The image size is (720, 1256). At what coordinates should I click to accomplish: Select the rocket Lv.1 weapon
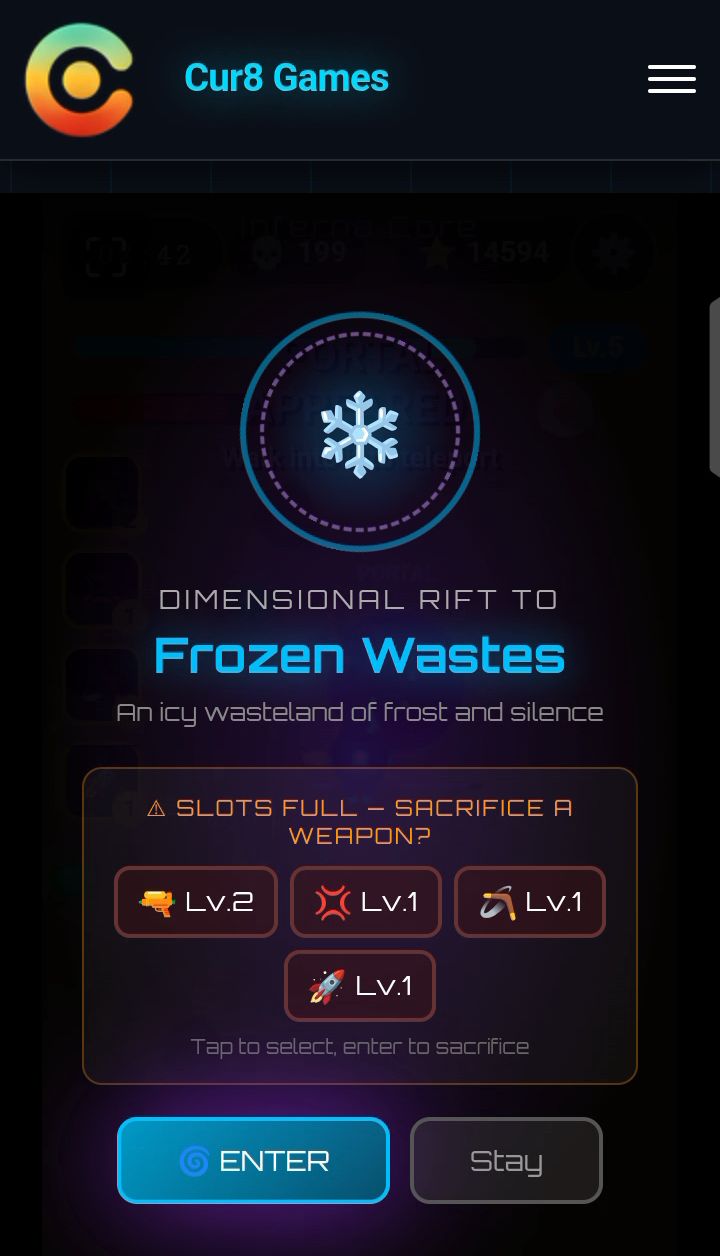pyautogui.click(x=360, y=986)
